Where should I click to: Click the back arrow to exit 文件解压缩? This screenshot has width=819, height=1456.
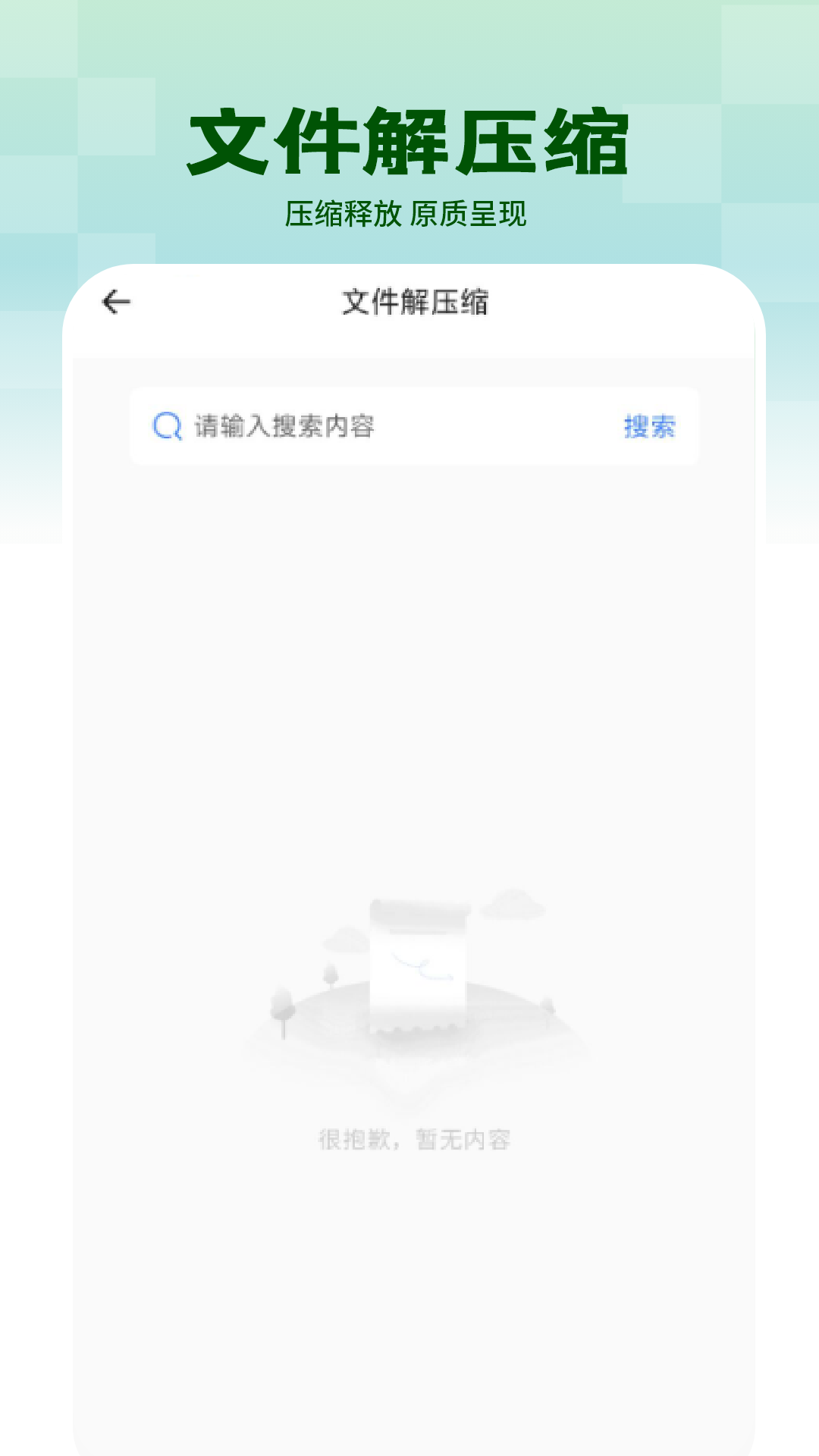(115, 301)
